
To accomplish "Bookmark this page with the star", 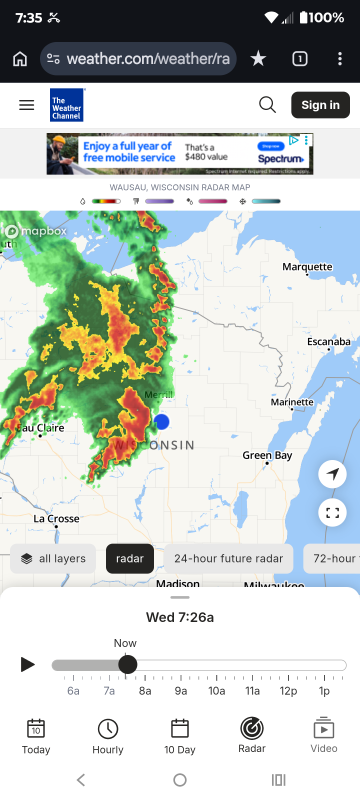I will coord(259,59).
